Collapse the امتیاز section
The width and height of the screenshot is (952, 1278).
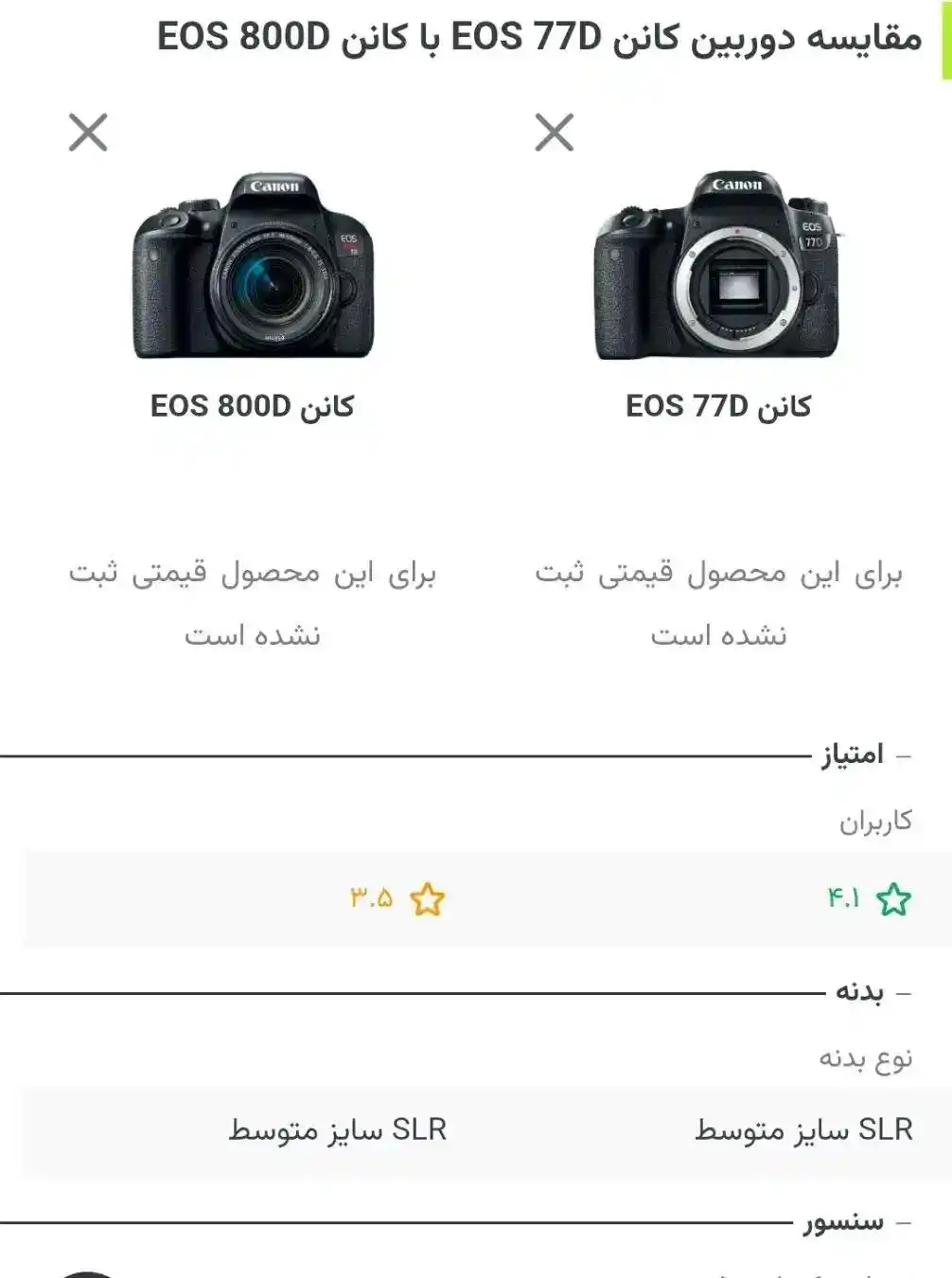click(x=903, y=755)
